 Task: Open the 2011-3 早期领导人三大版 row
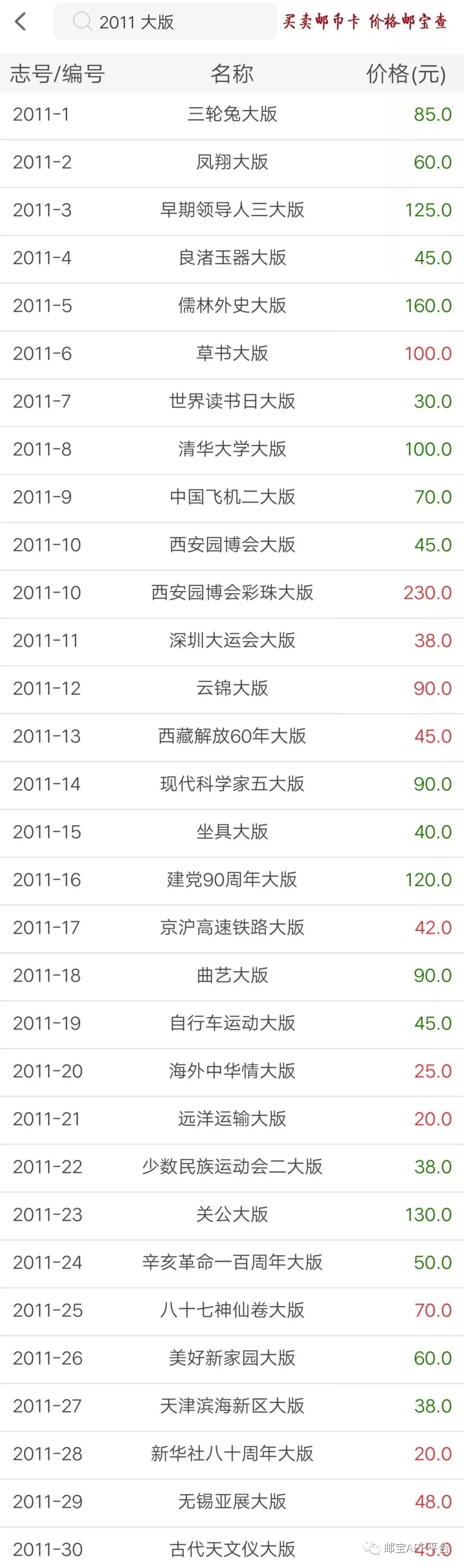pos(232,210)
